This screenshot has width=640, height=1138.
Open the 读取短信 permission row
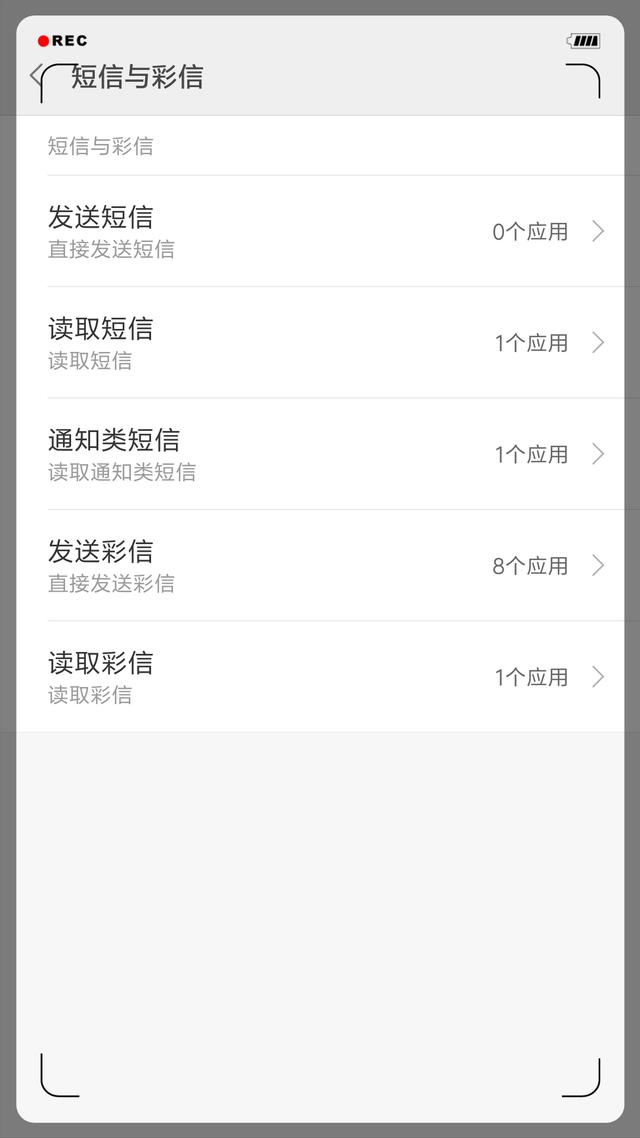(x=320, y=343)
